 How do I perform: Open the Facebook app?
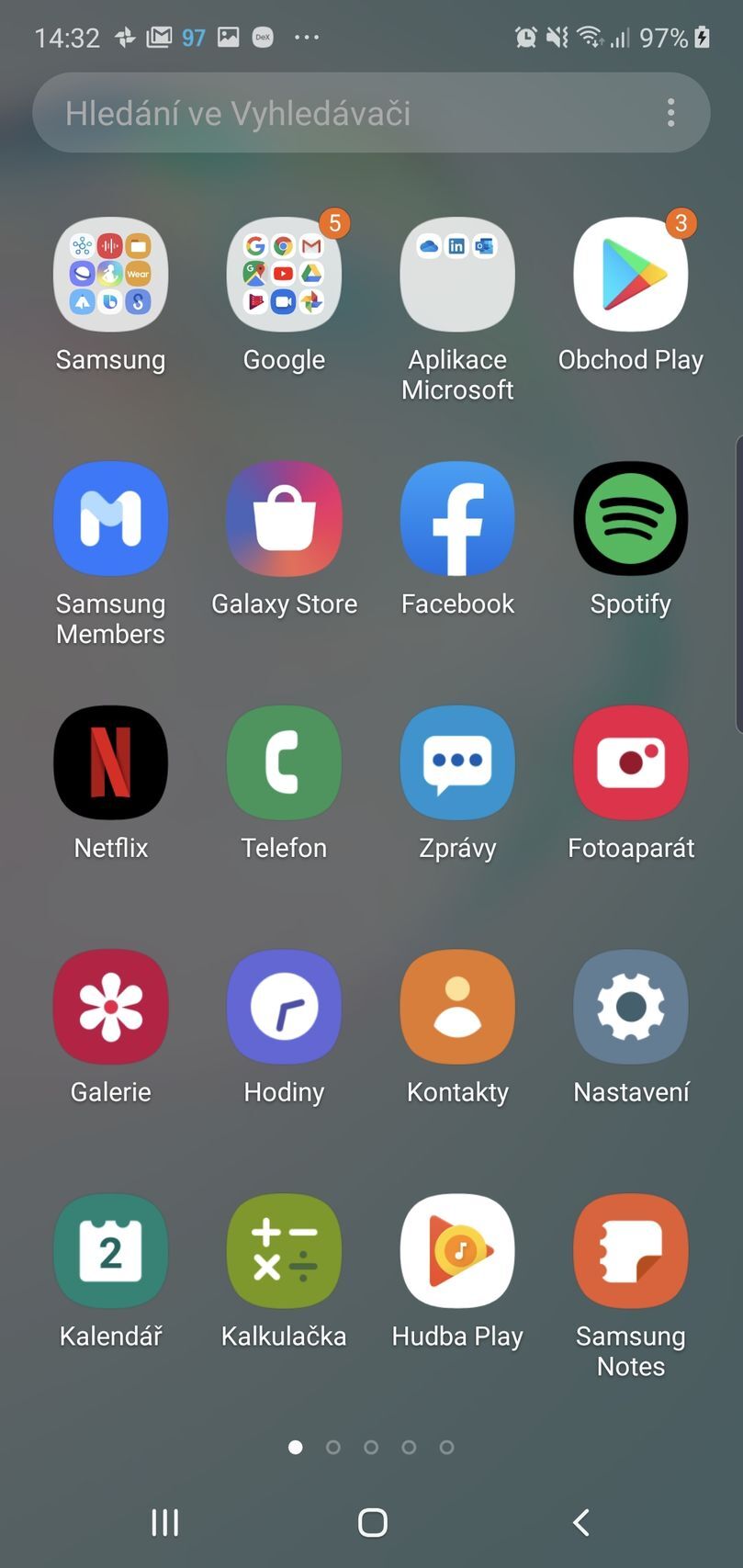[x=456, y=518]
